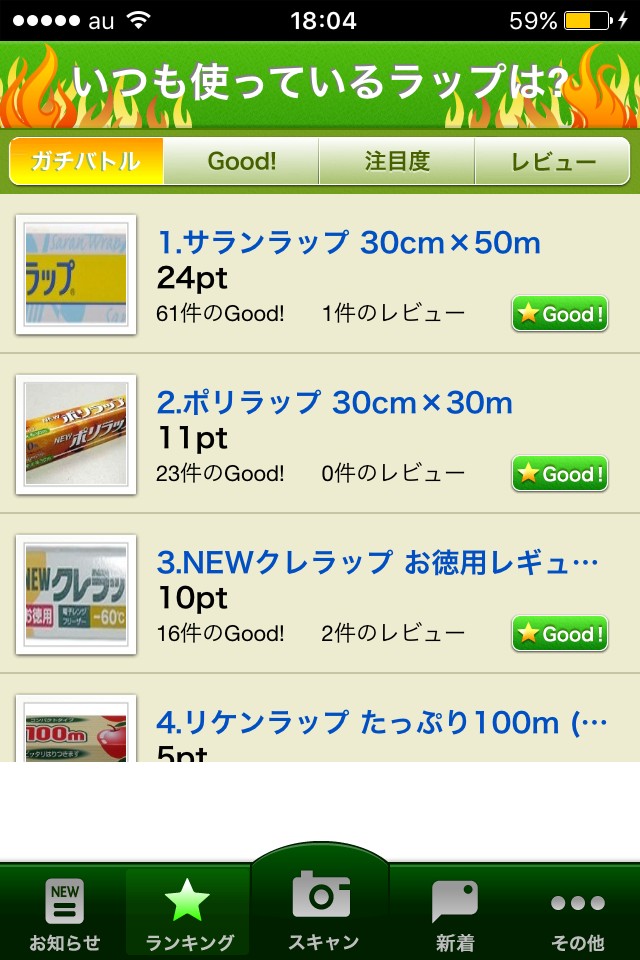Go to the お知らせ tab
This screenshot has width=640, height=960.
click(x=64, y=912)
